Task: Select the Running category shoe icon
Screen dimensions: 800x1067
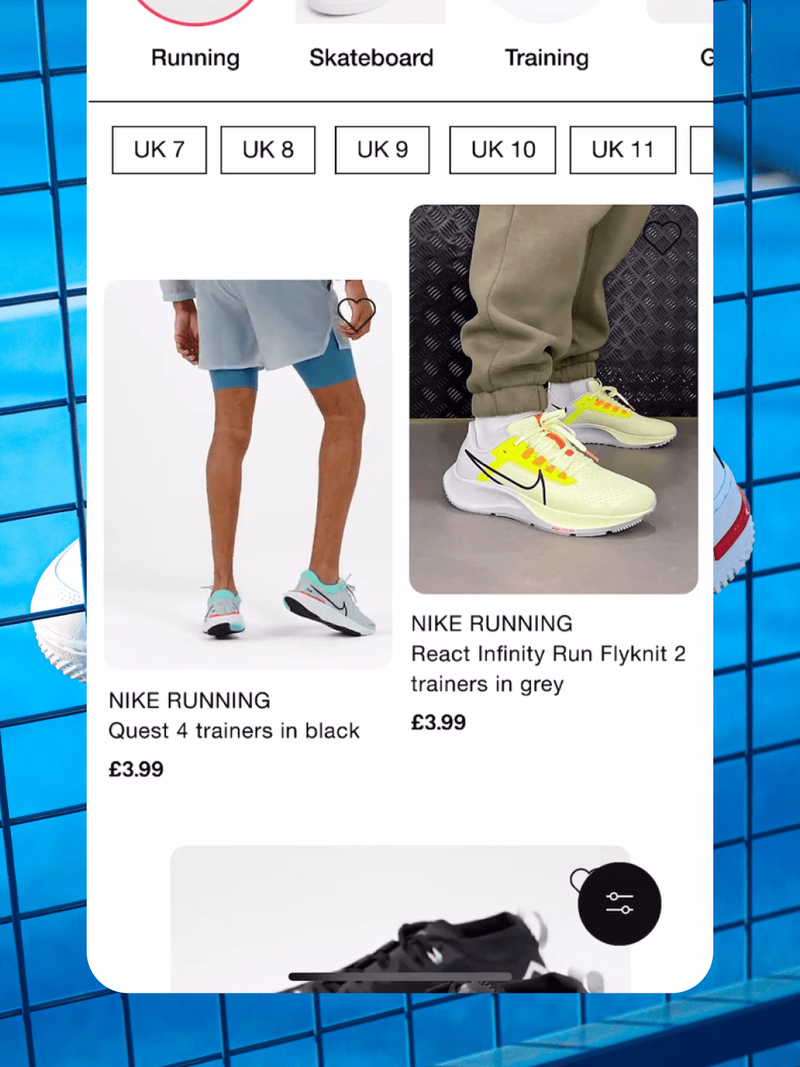Action: point(194,8)
